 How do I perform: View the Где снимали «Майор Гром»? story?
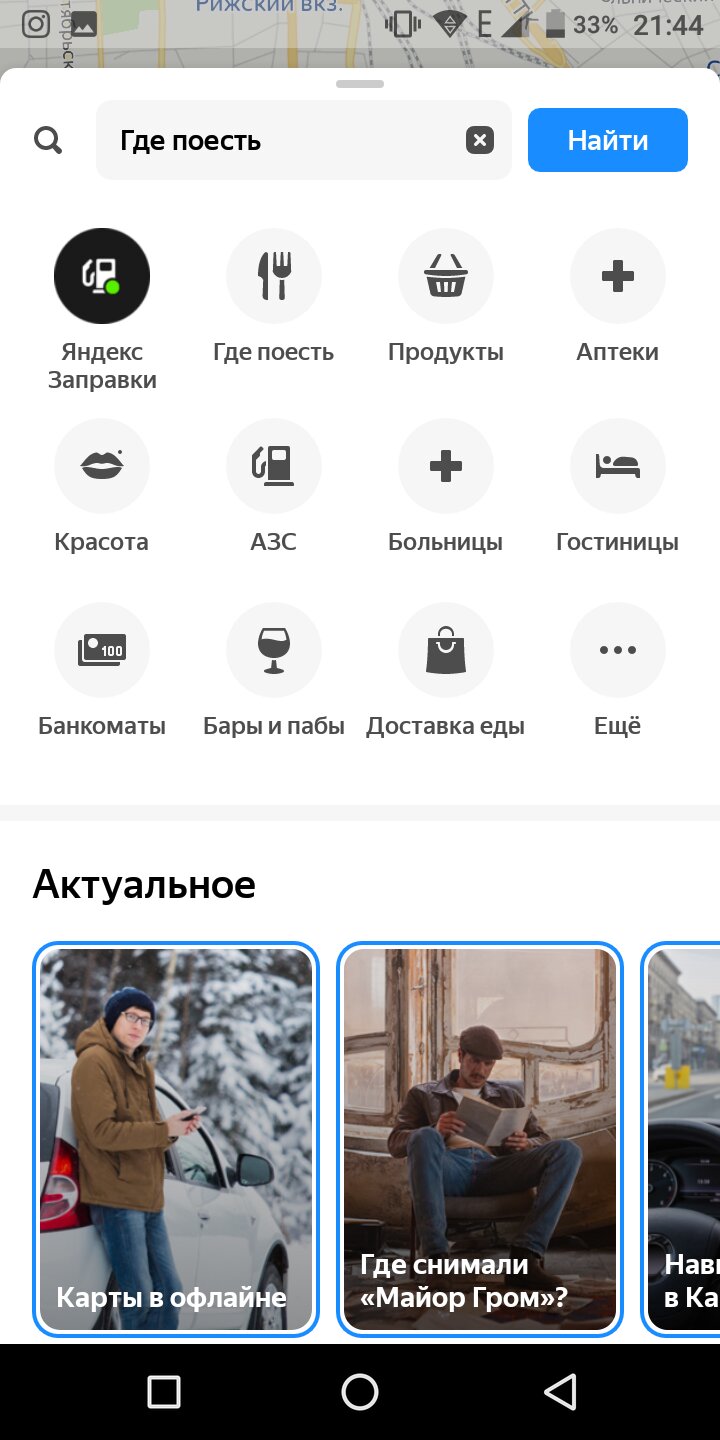coord(480,1139)
